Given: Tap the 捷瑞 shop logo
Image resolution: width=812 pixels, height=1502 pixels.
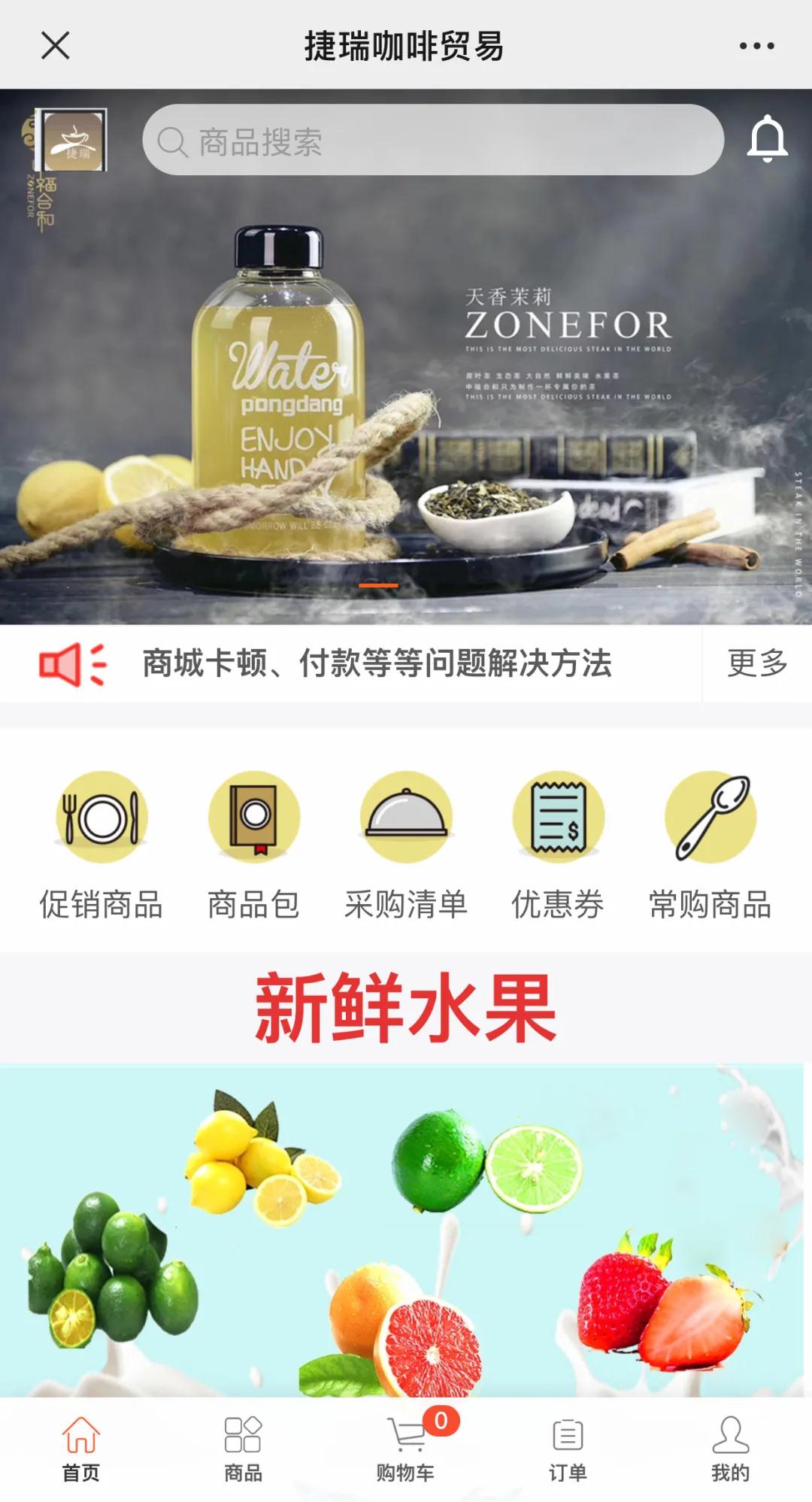Looking at the screenshot, I should coord(71,141).
